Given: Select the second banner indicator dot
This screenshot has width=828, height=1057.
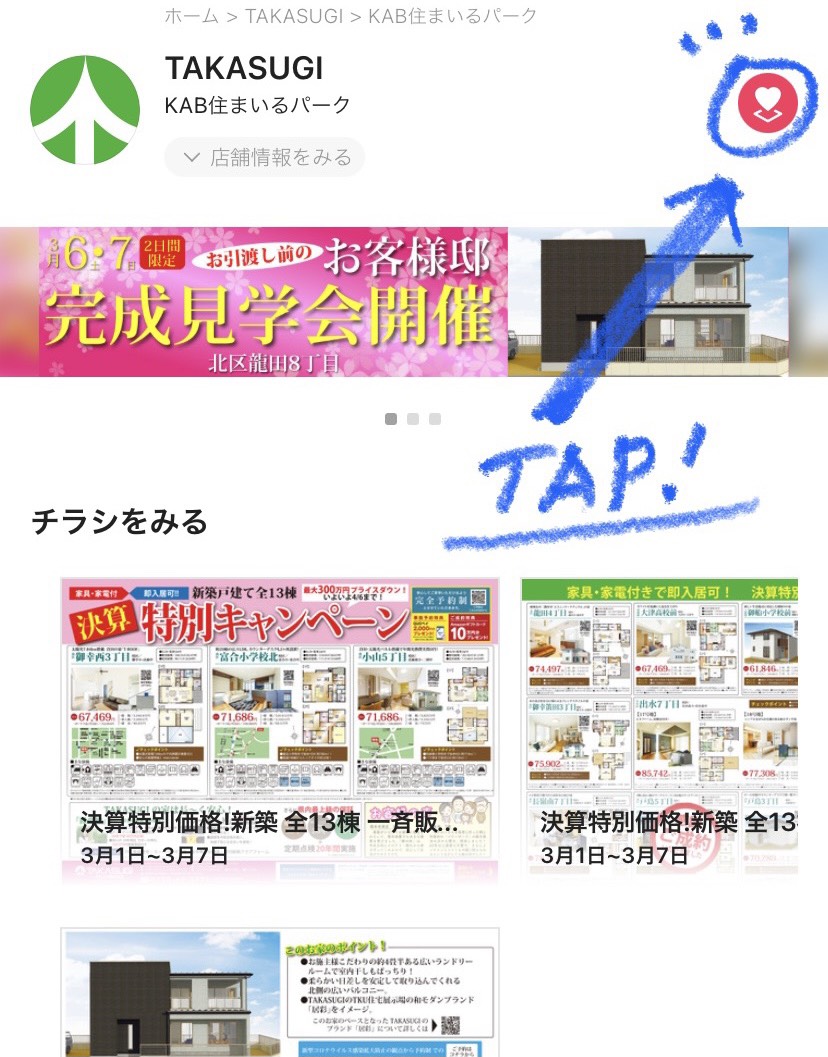Looking at the screenshot, I should click(413, 419).
